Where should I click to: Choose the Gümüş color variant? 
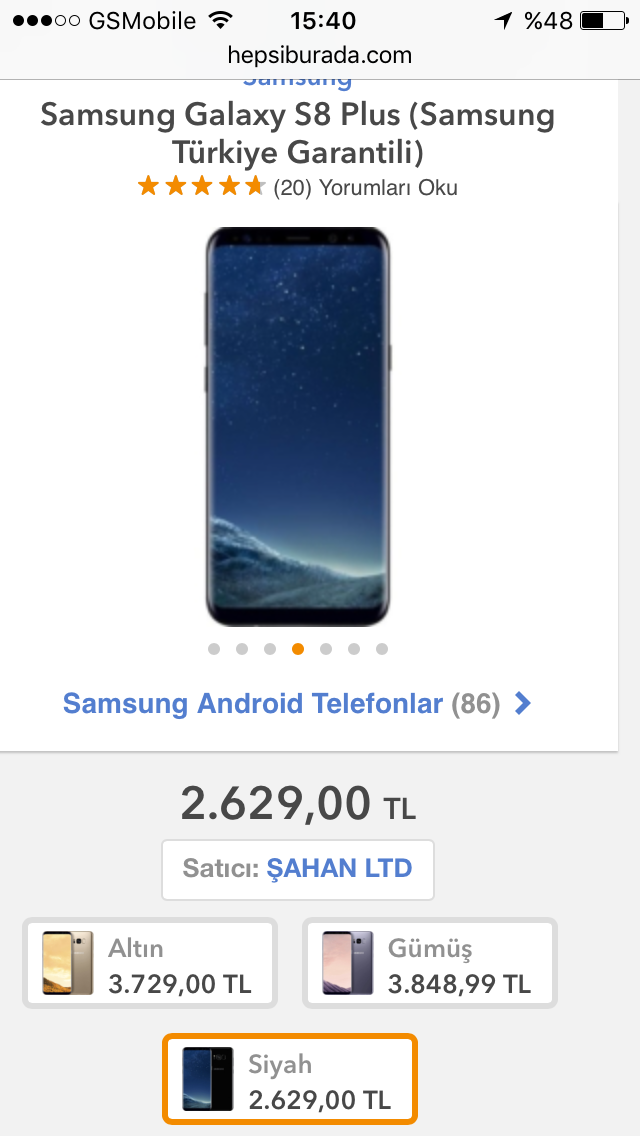pos(429,963)
